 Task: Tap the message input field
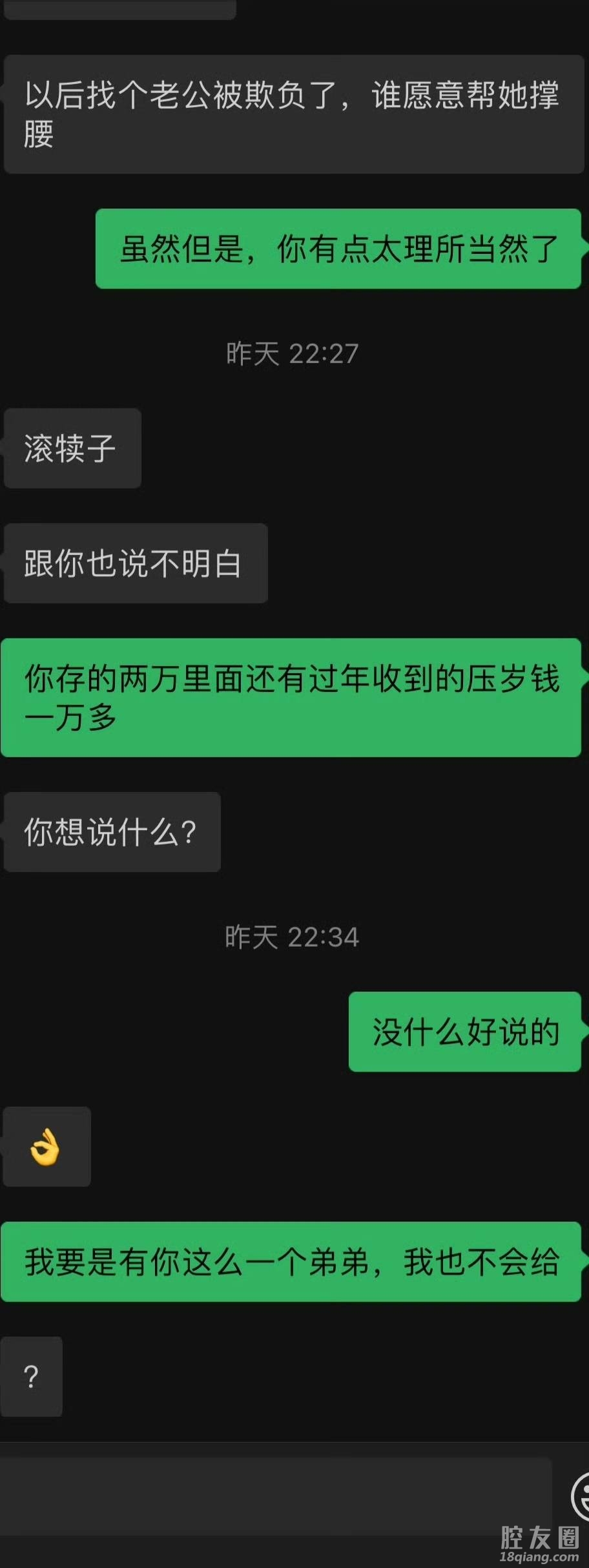(274, 1495)
